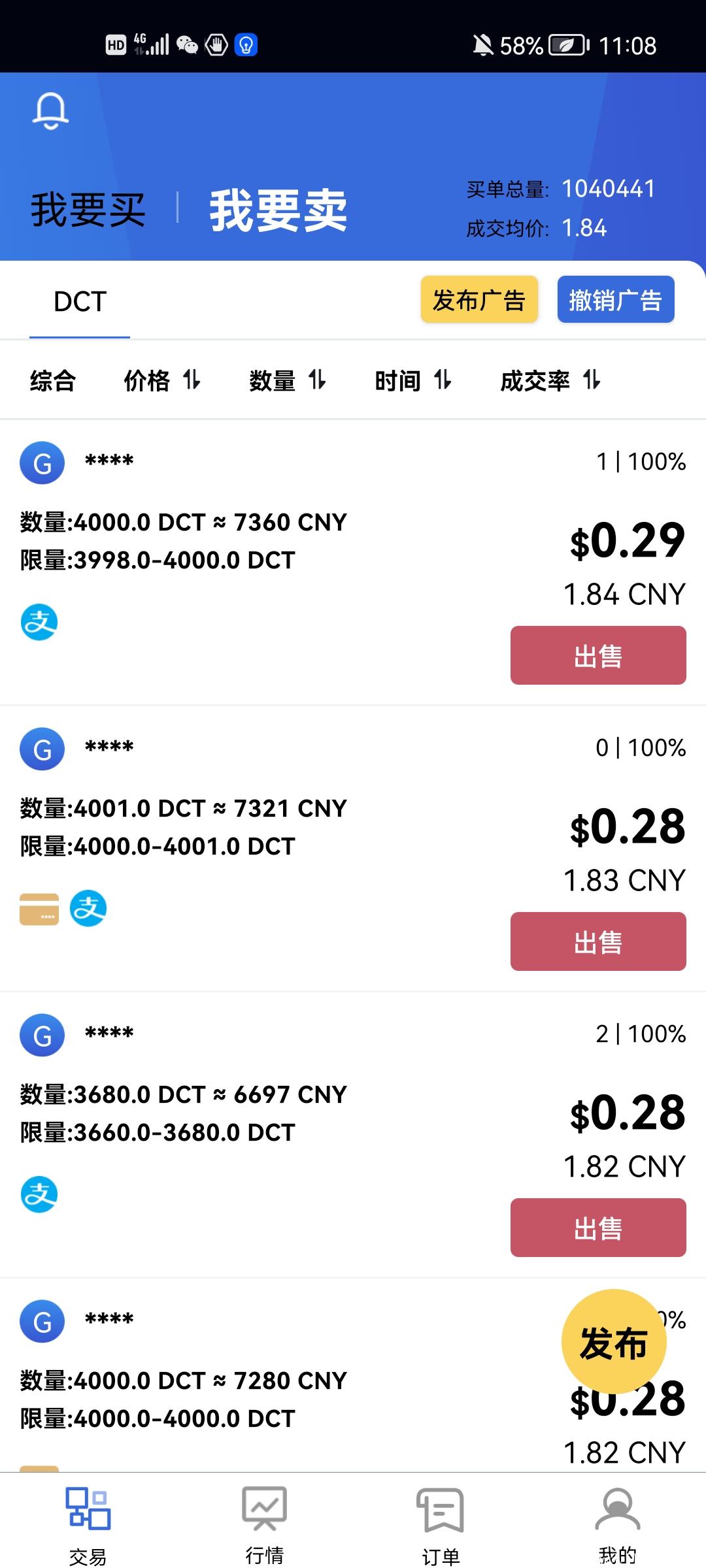Open the notification bell
This screenshot has height=1568, width=706.
coord(50,111)
